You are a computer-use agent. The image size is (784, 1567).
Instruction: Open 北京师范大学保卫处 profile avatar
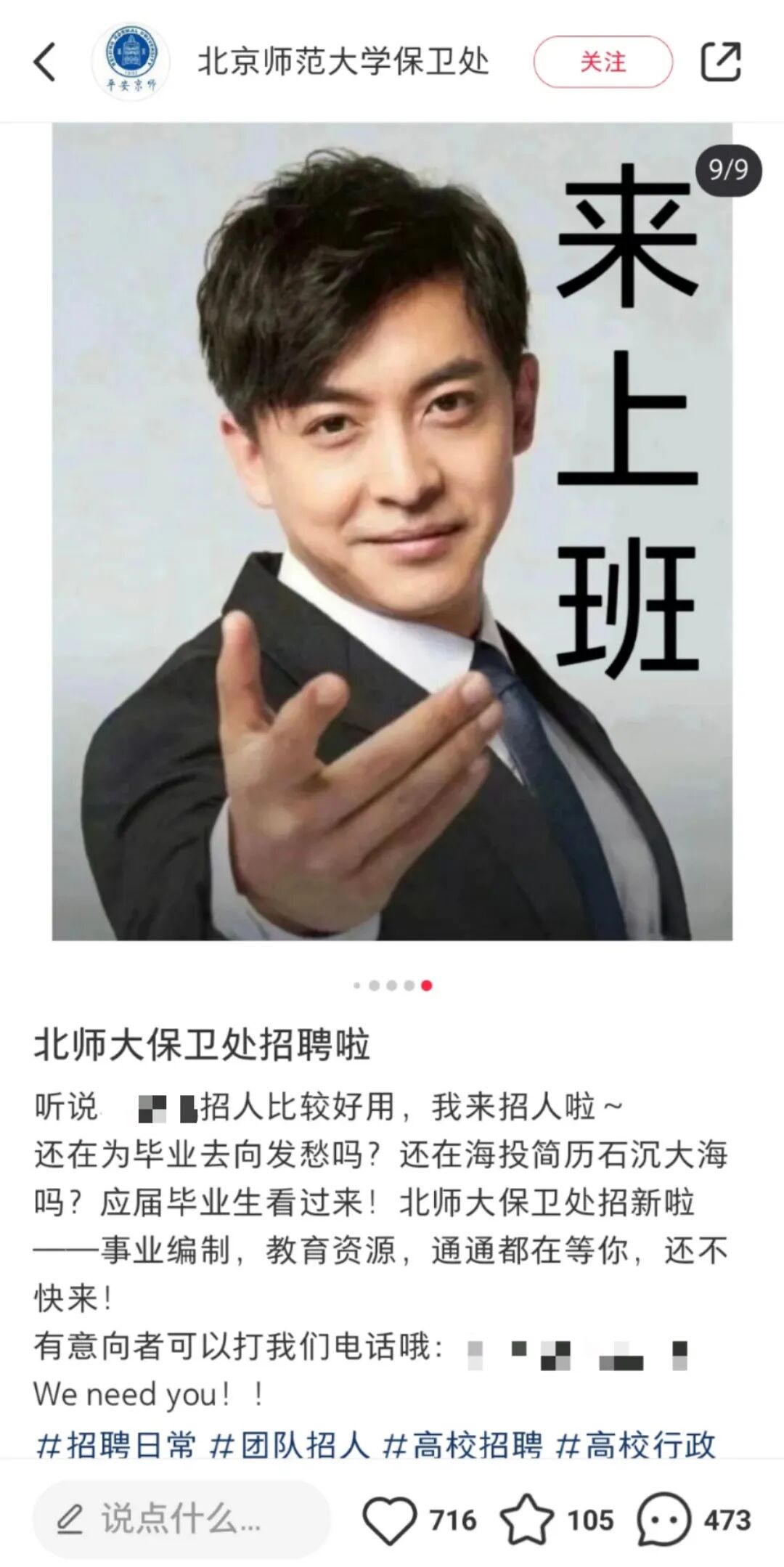click(131, 62)
